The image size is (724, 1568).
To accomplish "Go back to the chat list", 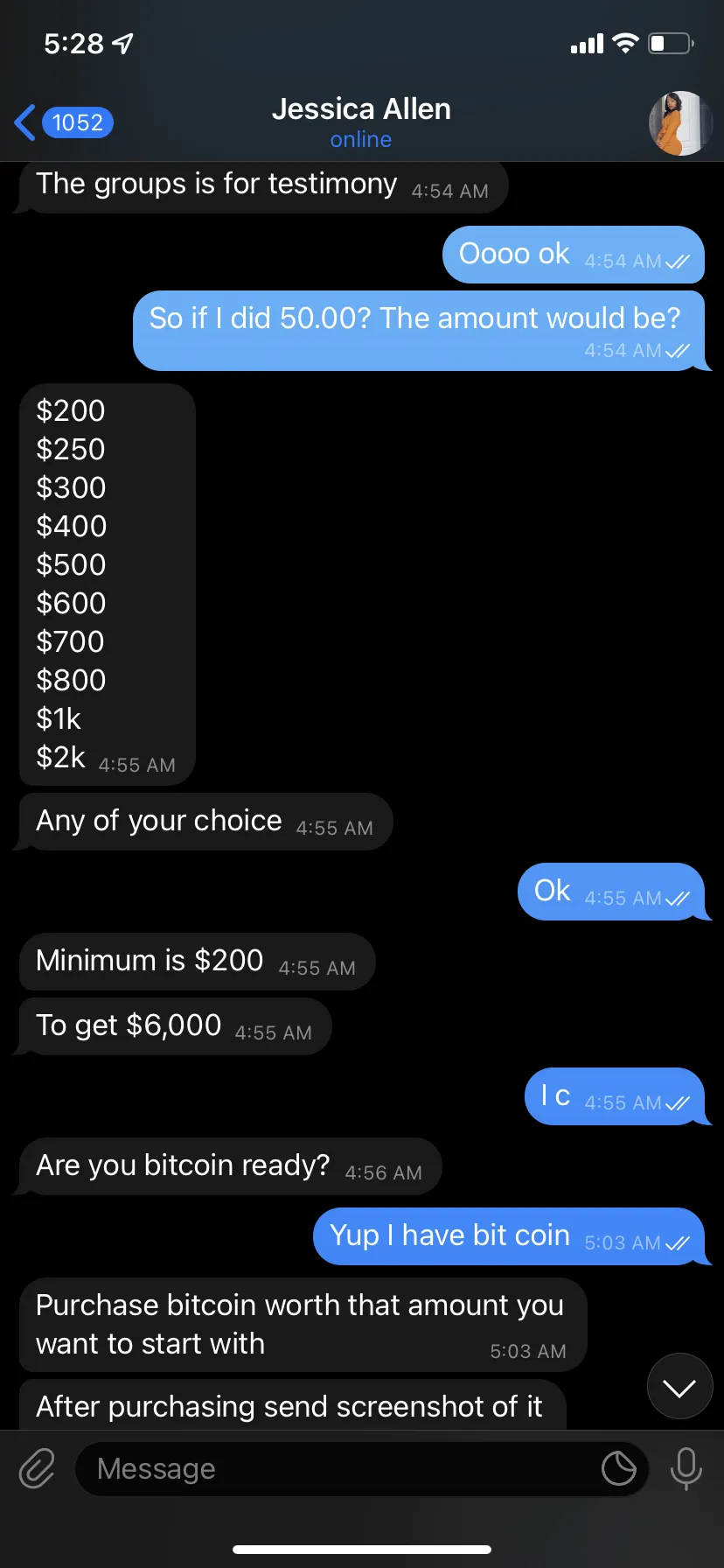I will pyautogui.click(x=63, y=122).
